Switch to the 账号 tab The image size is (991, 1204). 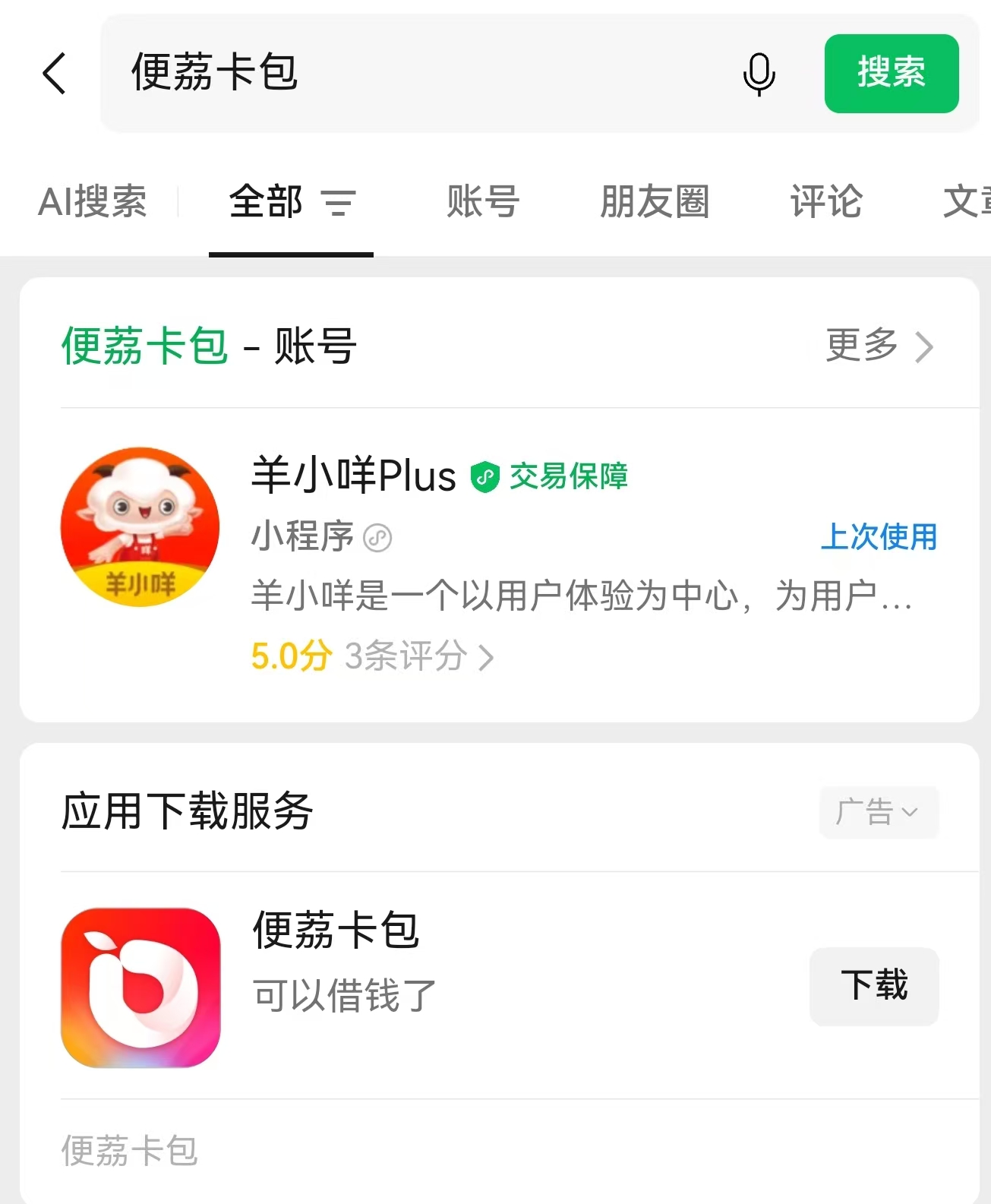pos(483,202)
